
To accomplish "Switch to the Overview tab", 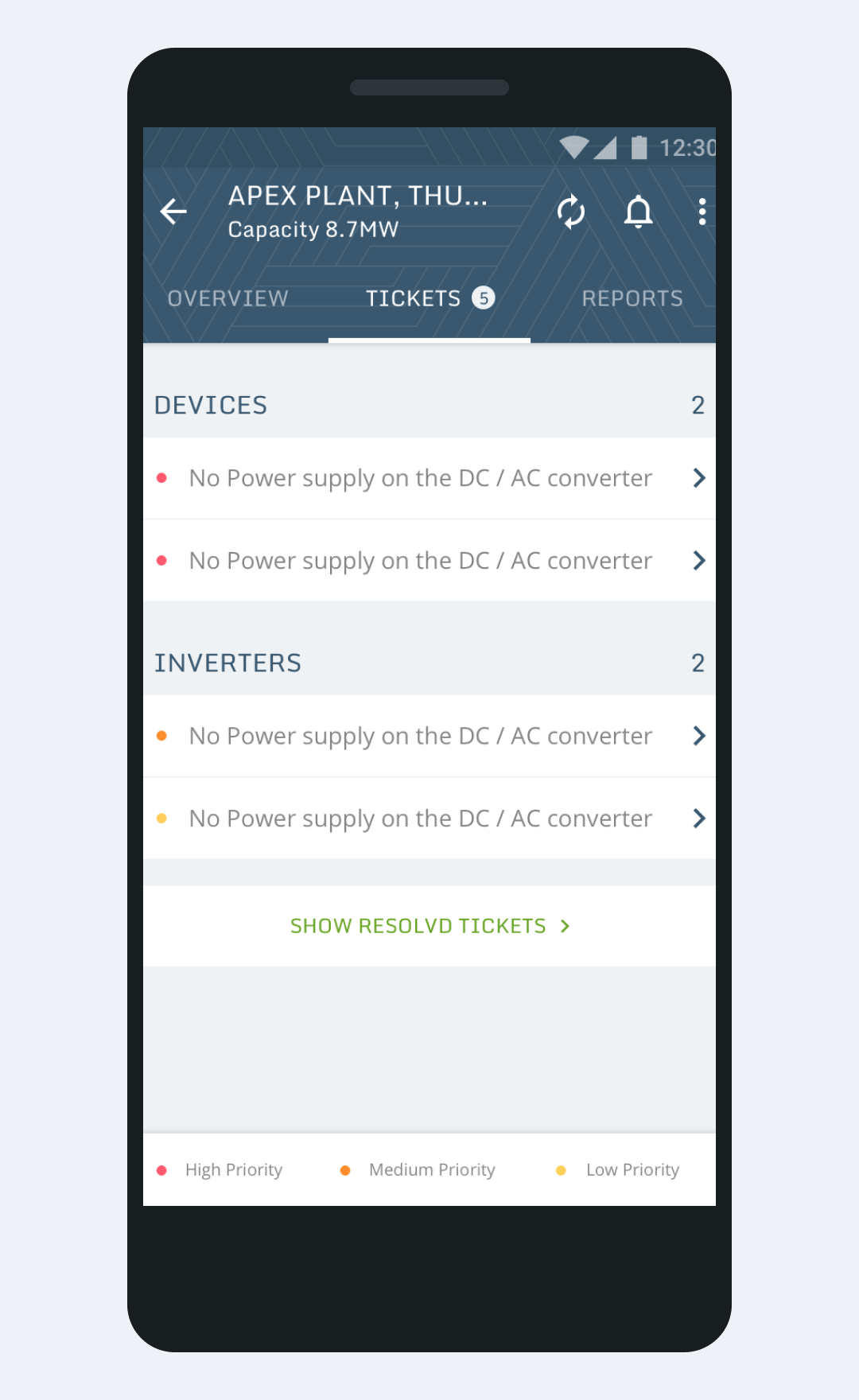I will pos(228,298).
